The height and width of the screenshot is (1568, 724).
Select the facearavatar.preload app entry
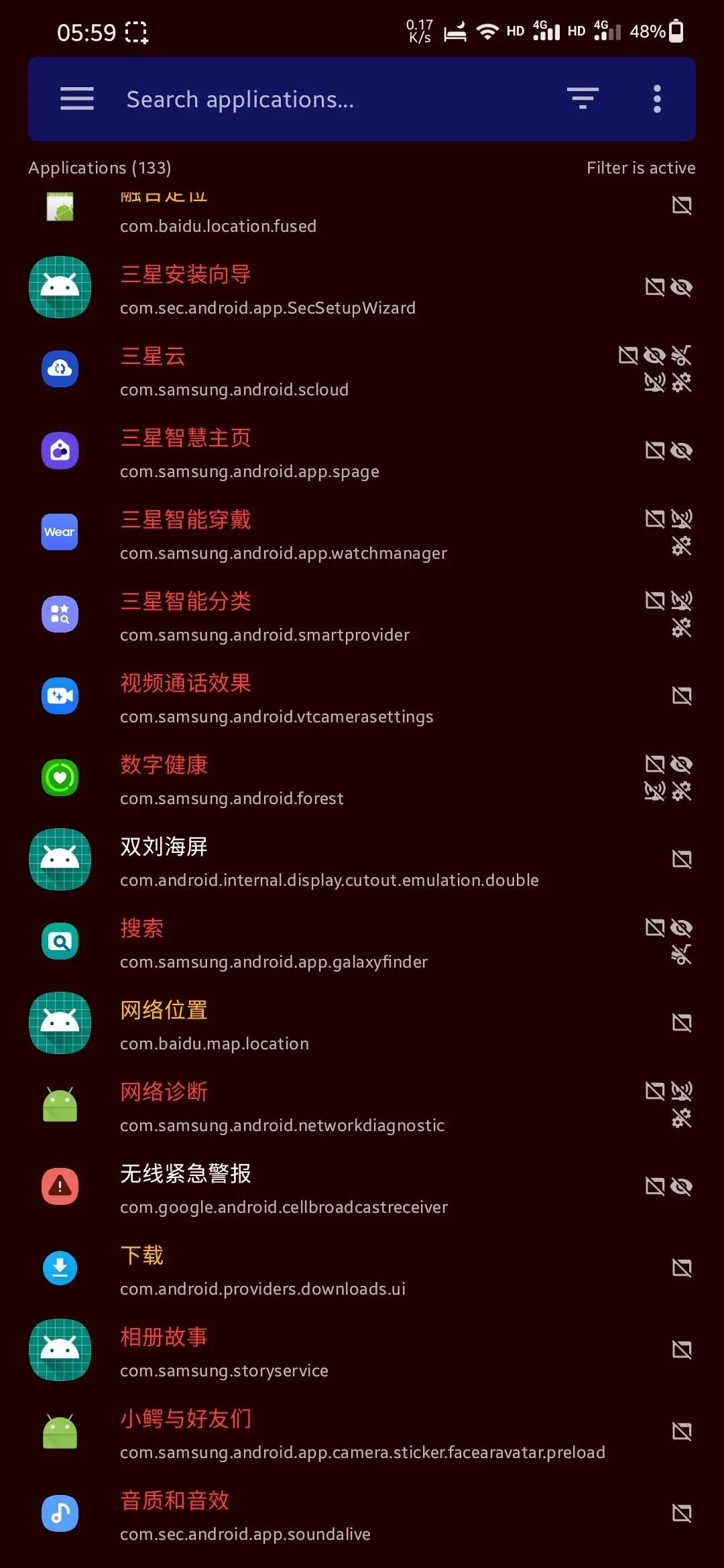point(362,1433)
